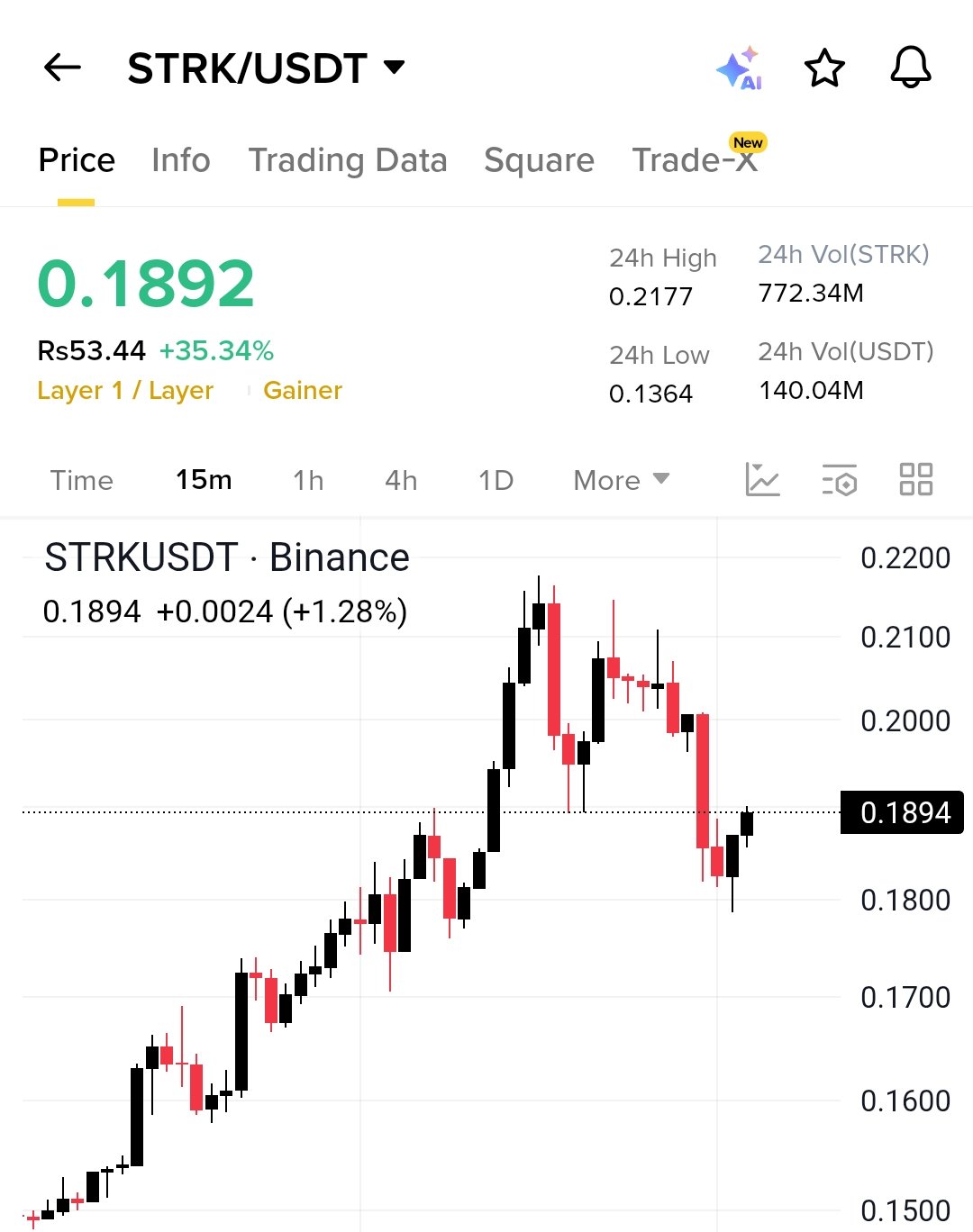The image size is (973, 1232).
Task: Change chart interval to 4h
Action: pos(401,480)
